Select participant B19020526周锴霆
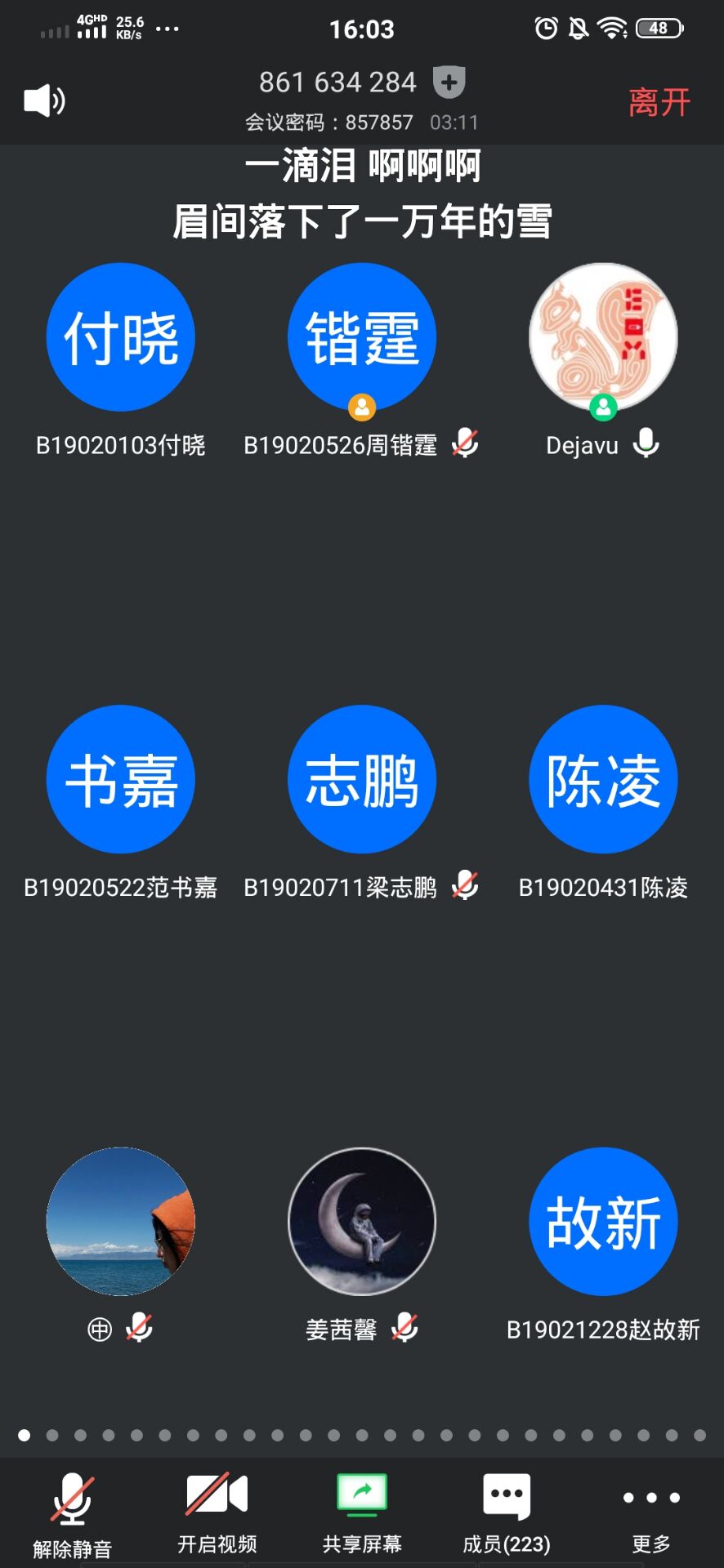This screenshot has height=1568, width=724. coord(362,337)
